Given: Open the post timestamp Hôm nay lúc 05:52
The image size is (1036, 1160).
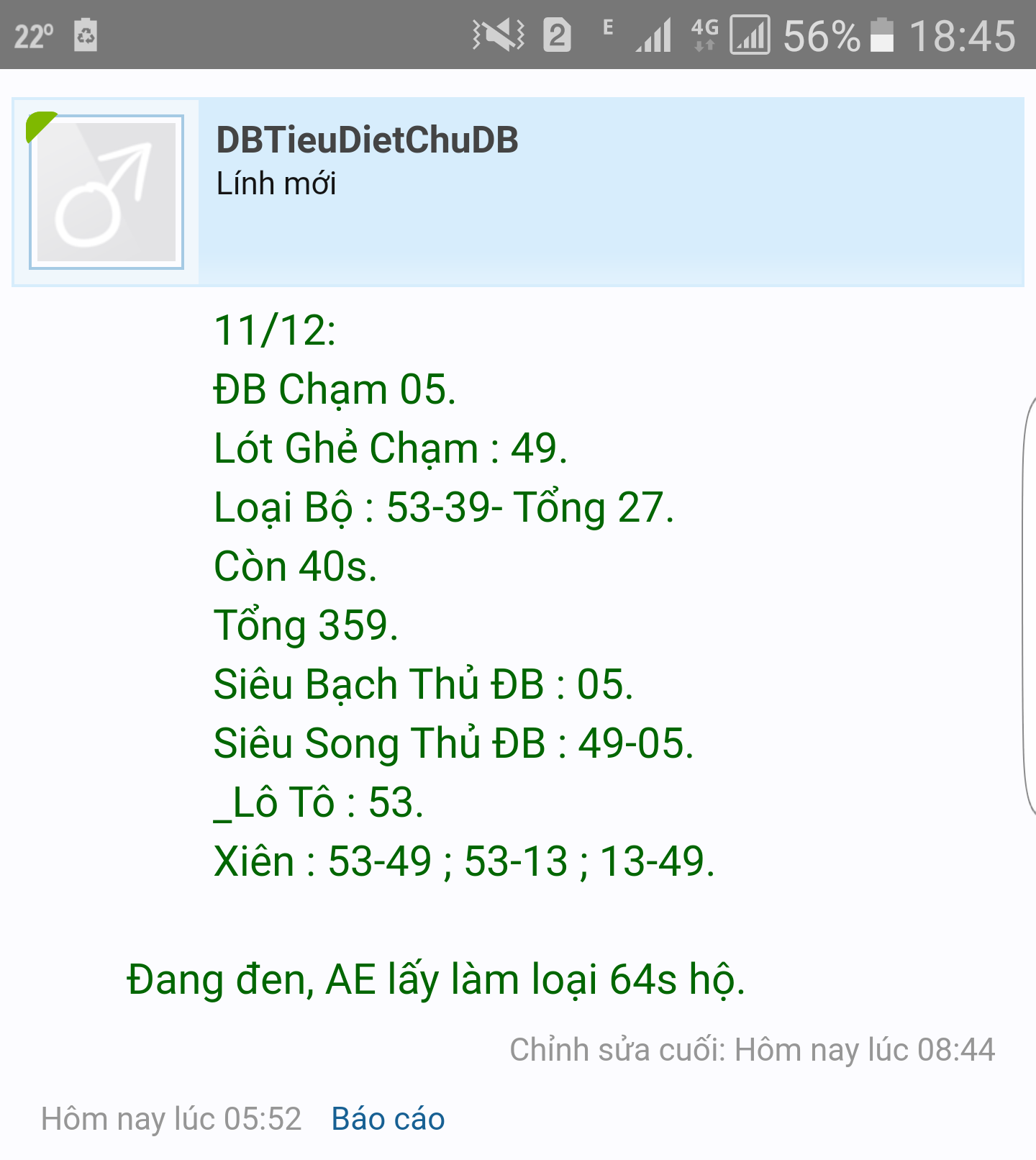Looking at the screenshot, I should [171, 1119].
